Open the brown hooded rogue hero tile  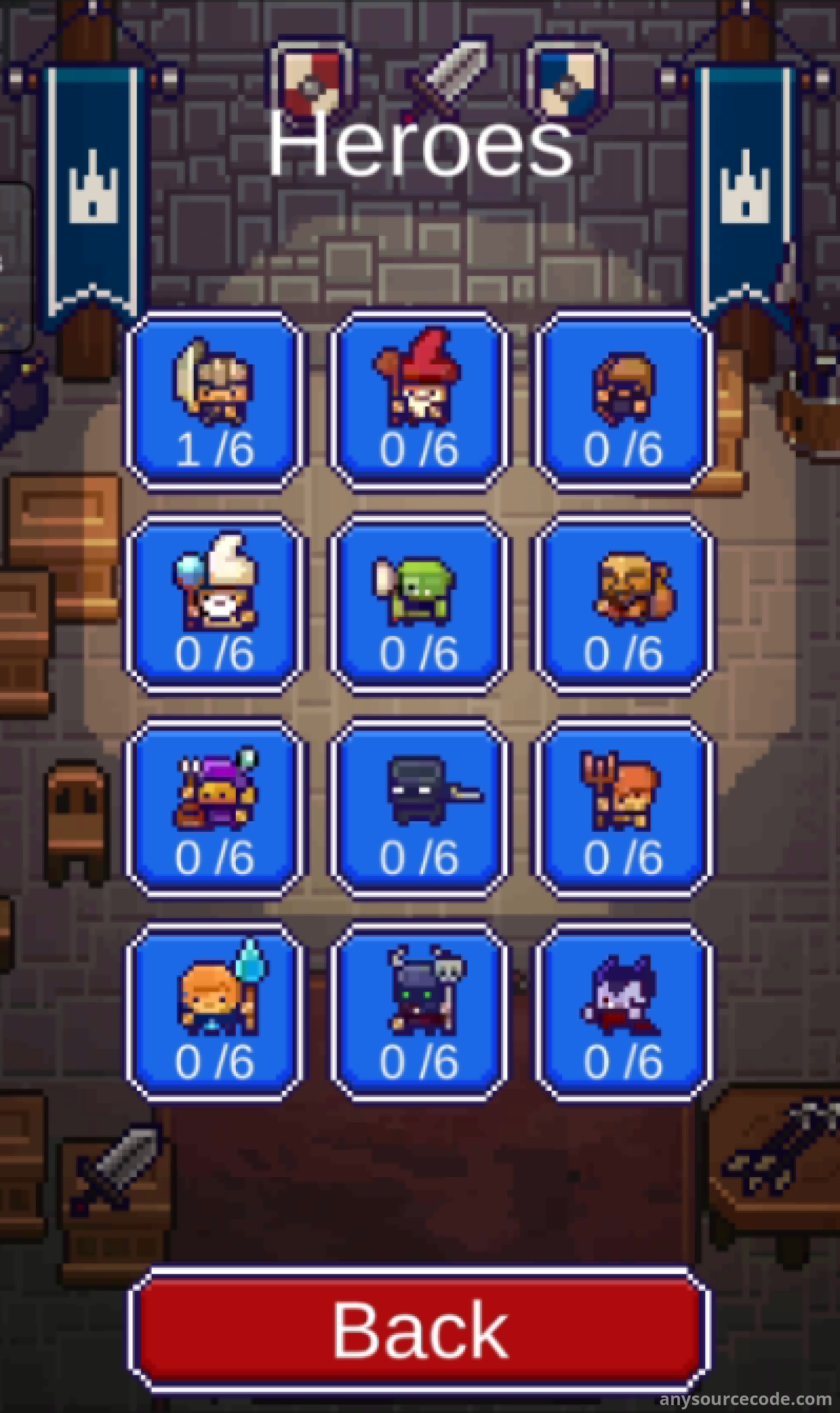[x=623, y=401]
